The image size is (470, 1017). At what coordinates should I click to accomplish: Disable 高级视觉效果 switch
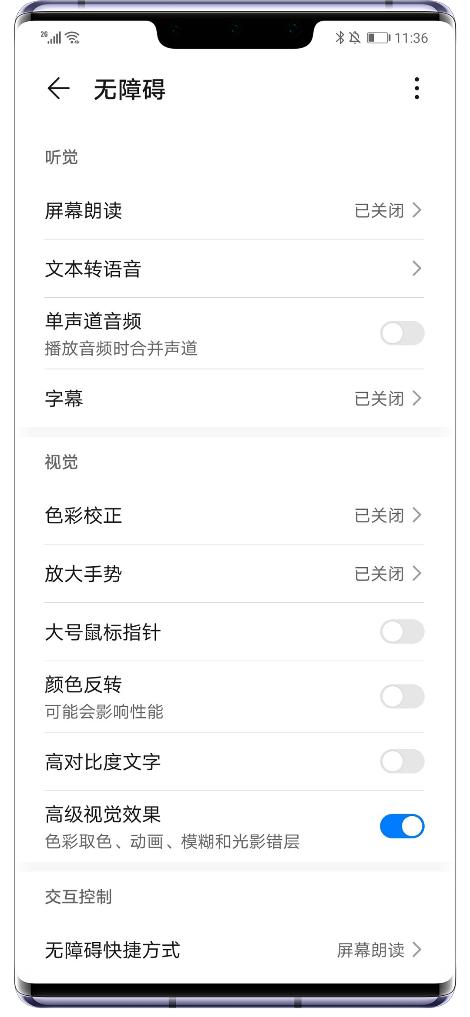402,826
